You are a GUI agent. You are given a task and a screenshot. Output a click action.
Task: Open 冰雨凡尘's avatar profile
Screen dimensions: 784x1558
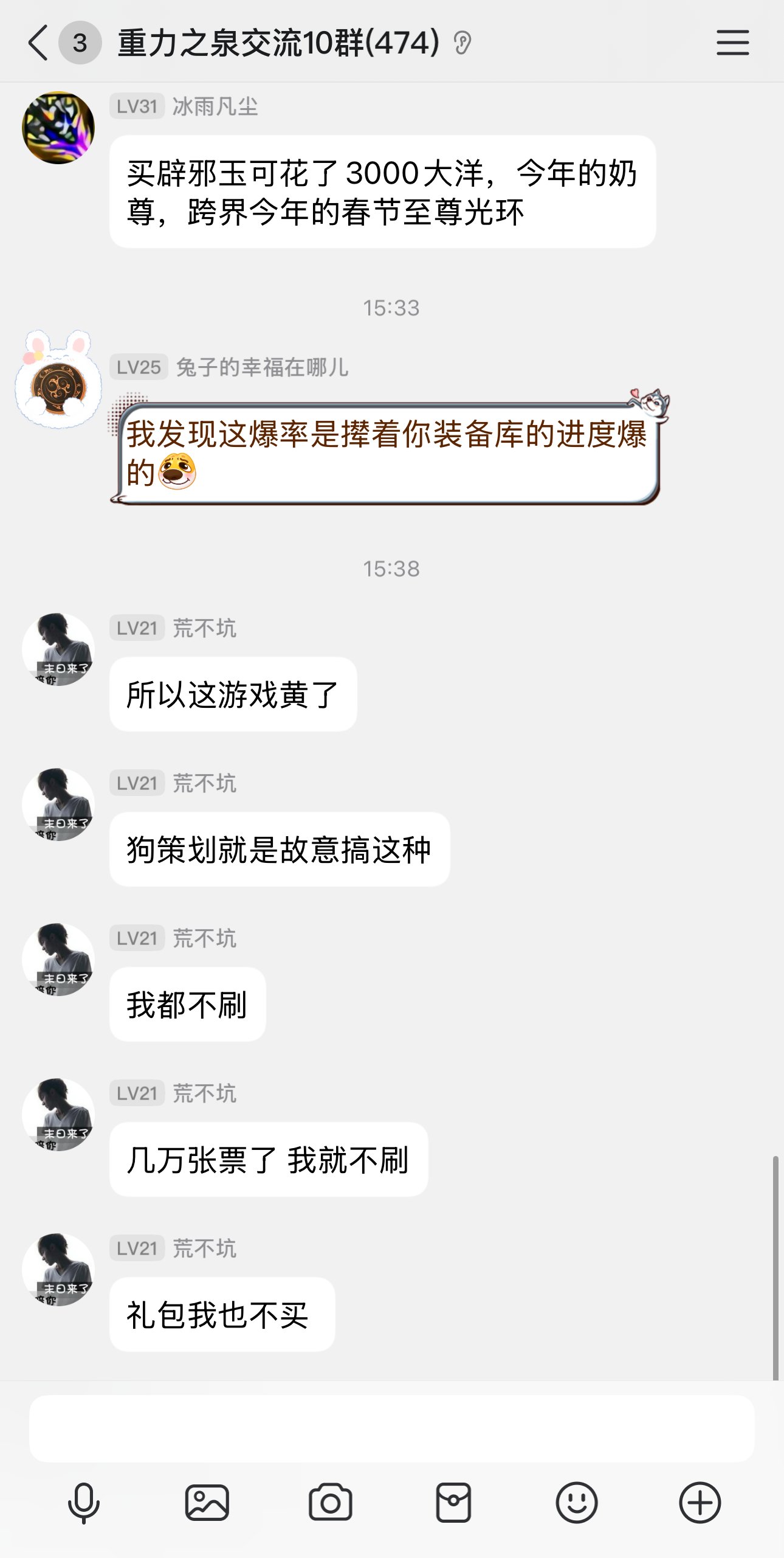[x=58, y=128]
